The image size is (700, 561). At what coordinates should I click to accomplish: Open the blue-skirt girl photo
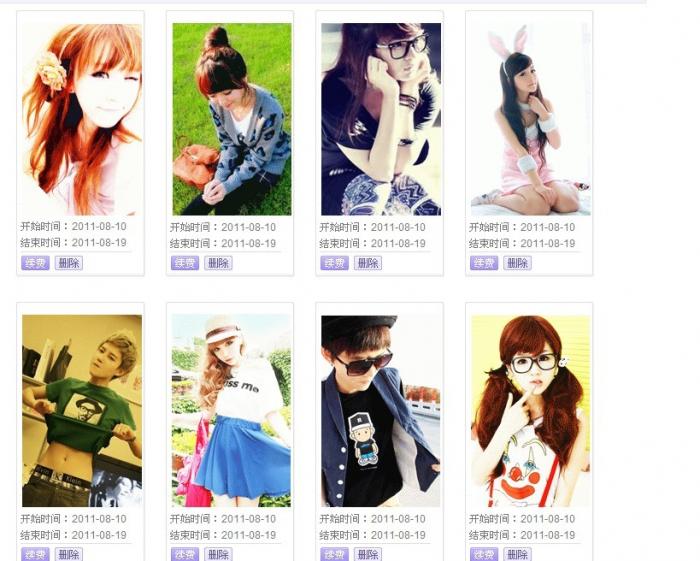231,410
